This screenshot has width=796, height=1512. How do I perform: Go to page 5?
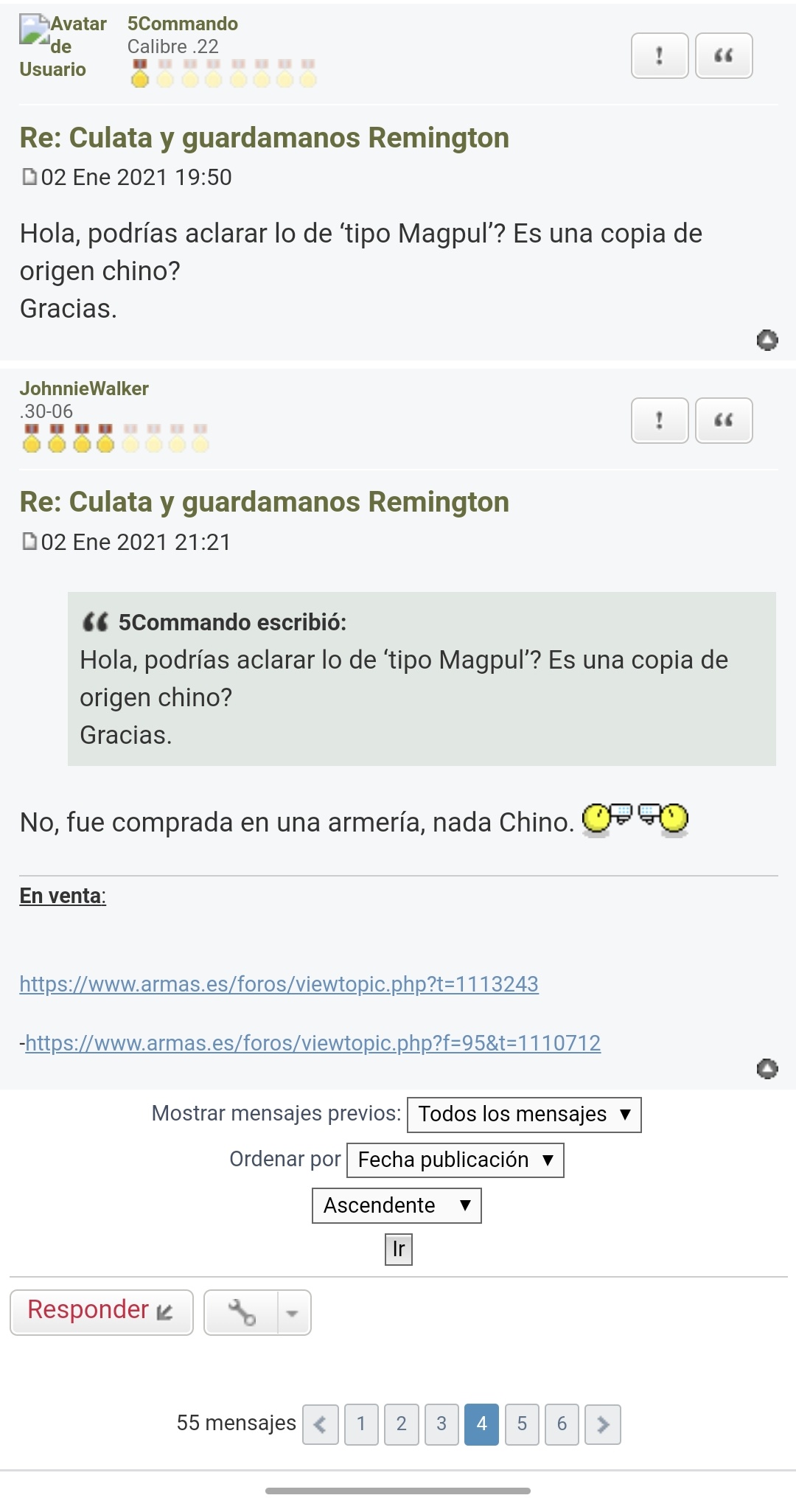[x=522, y=1424]
